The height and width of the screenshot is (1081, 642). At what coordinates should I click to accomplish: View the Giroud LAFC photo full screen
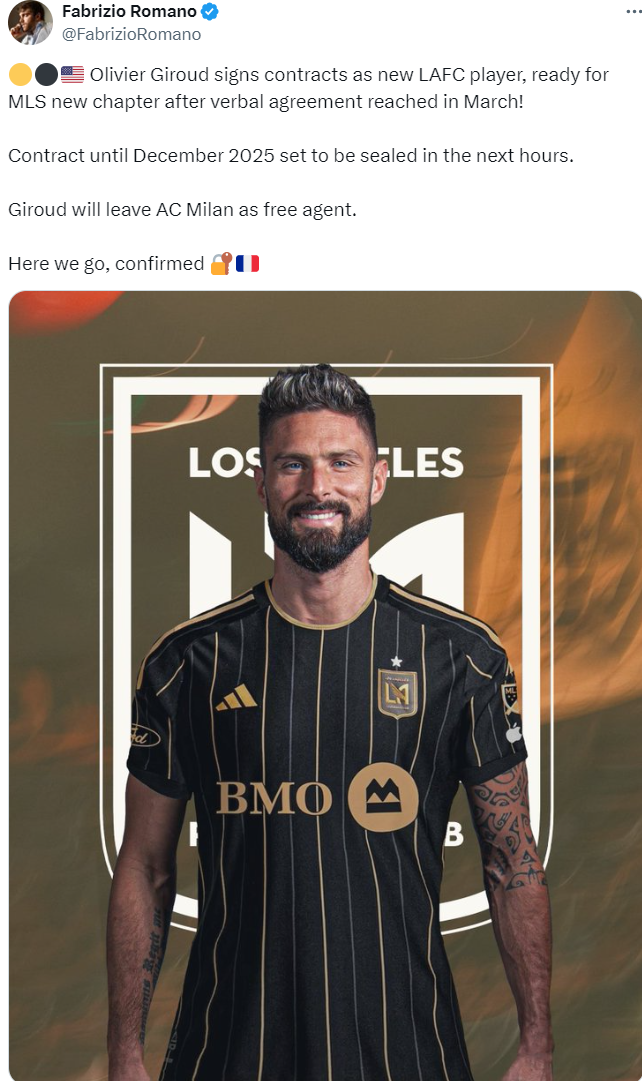(x=325, y=685)
